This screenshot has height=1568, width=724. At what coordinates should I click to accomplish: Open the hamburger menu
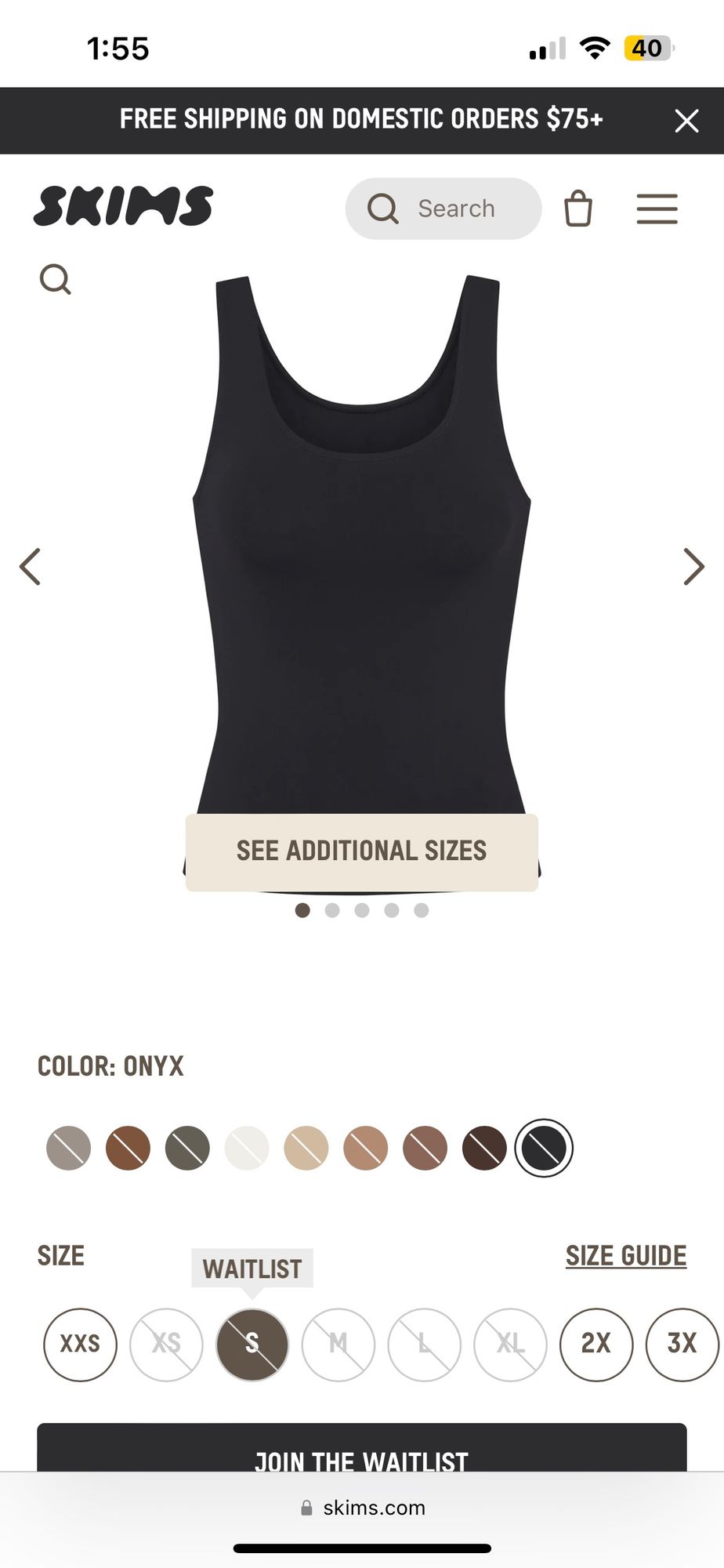click(657, 209)
